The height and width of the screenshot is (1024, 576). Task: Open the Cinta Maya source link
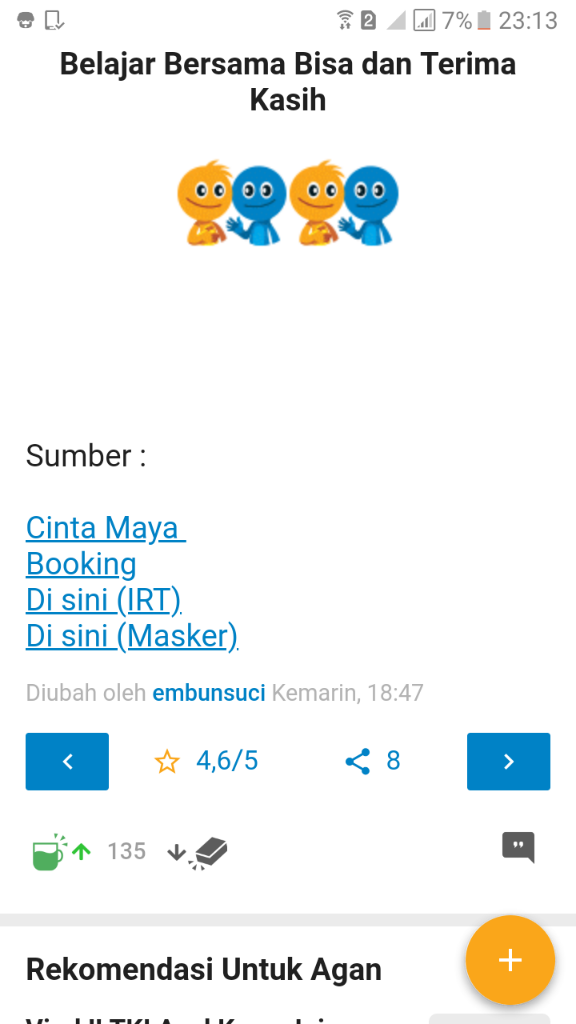[106, 528]
